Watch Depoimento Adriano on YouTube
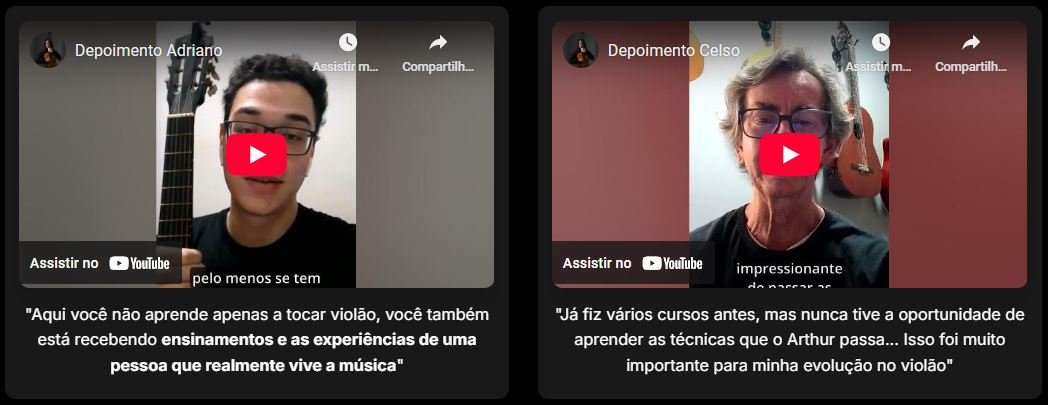Image resolution: width=1048 pixels, height=405 pixels. (100, 263)
